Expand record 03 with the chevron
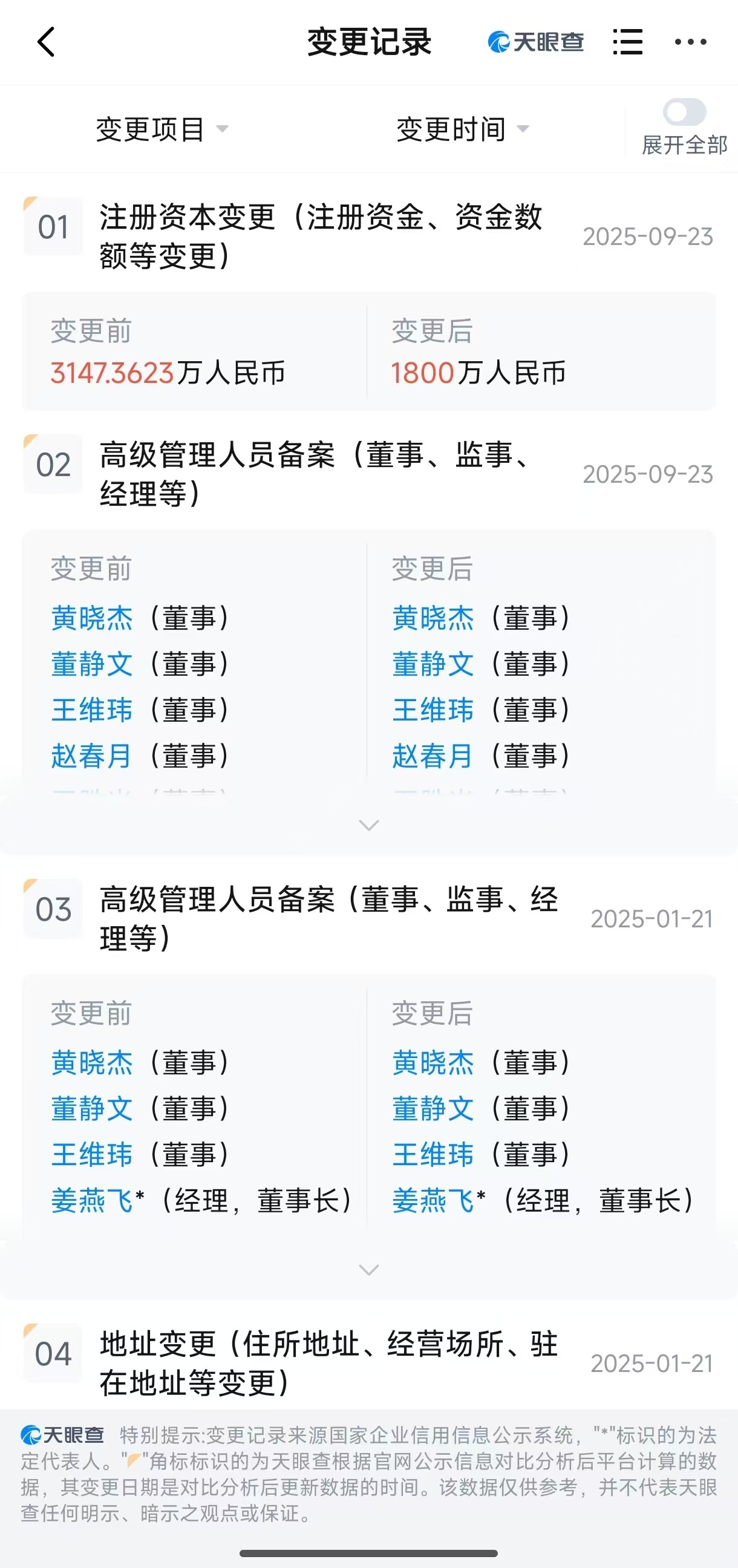Image resolution: width=738 pixels, height=1568 pixels. point(369,1270)
